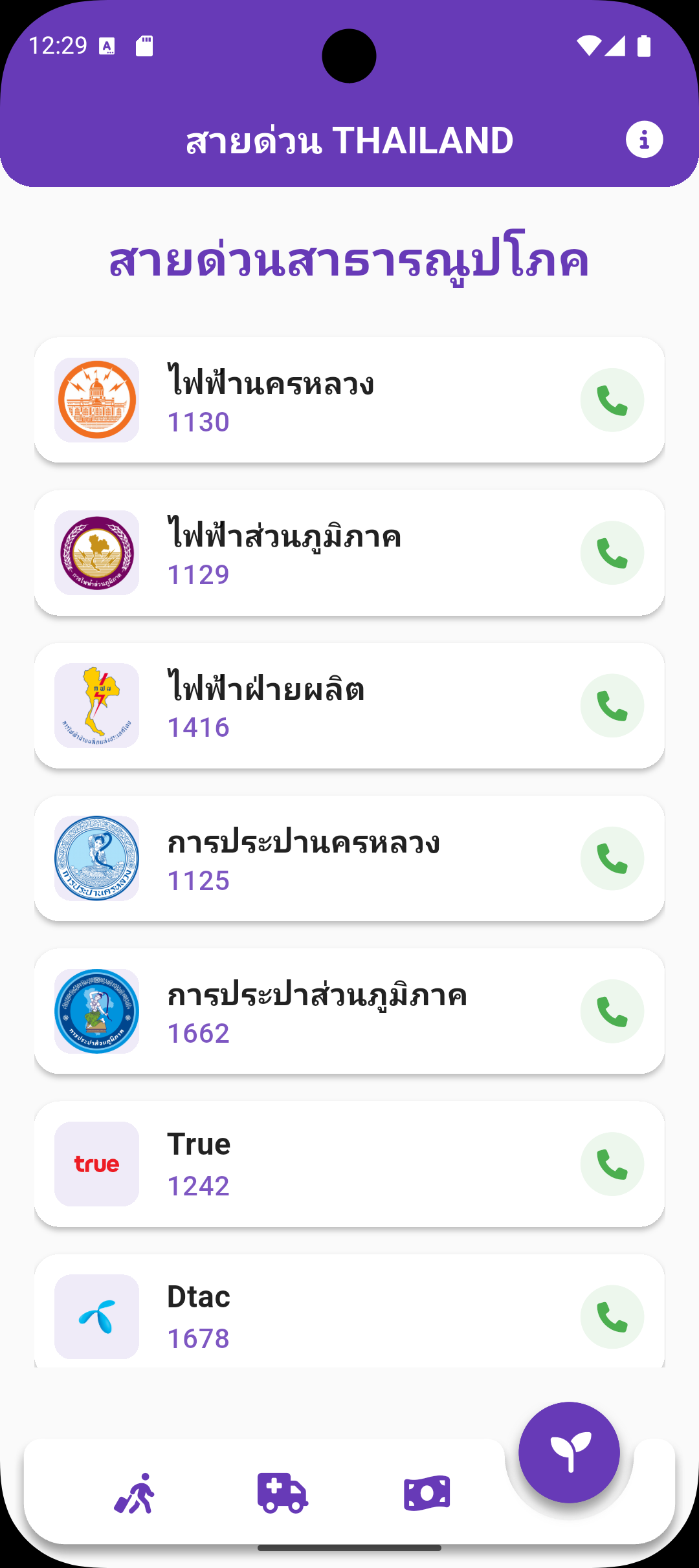Tap the ไฟฟ้านครหลวง logo thumbnail
The height and width of the screenshot is (1568, 699).
(96, 400)
